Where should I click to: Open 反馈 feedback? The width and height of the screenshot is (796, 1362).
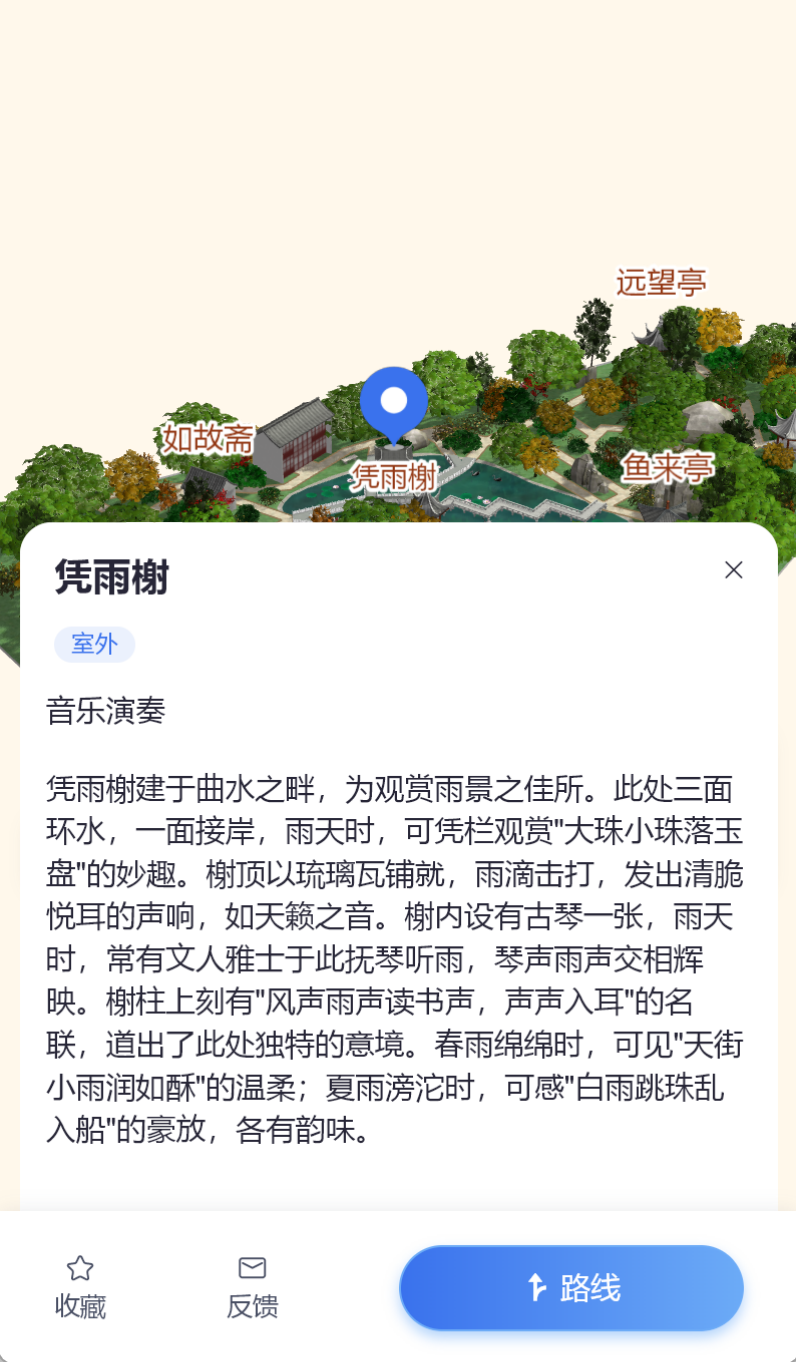[x=252, y=1288]
